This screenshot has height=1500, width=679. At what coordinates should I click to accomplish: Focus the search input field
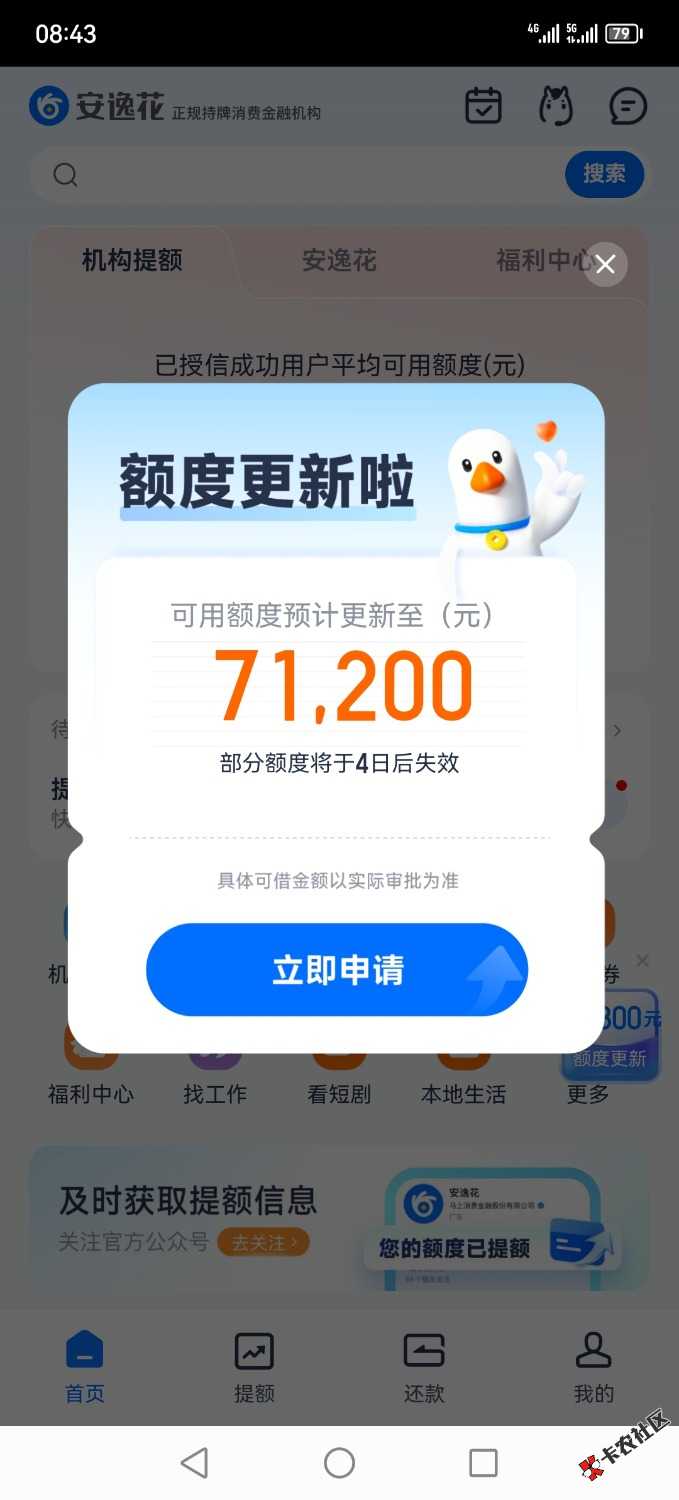tap(300, 175)
